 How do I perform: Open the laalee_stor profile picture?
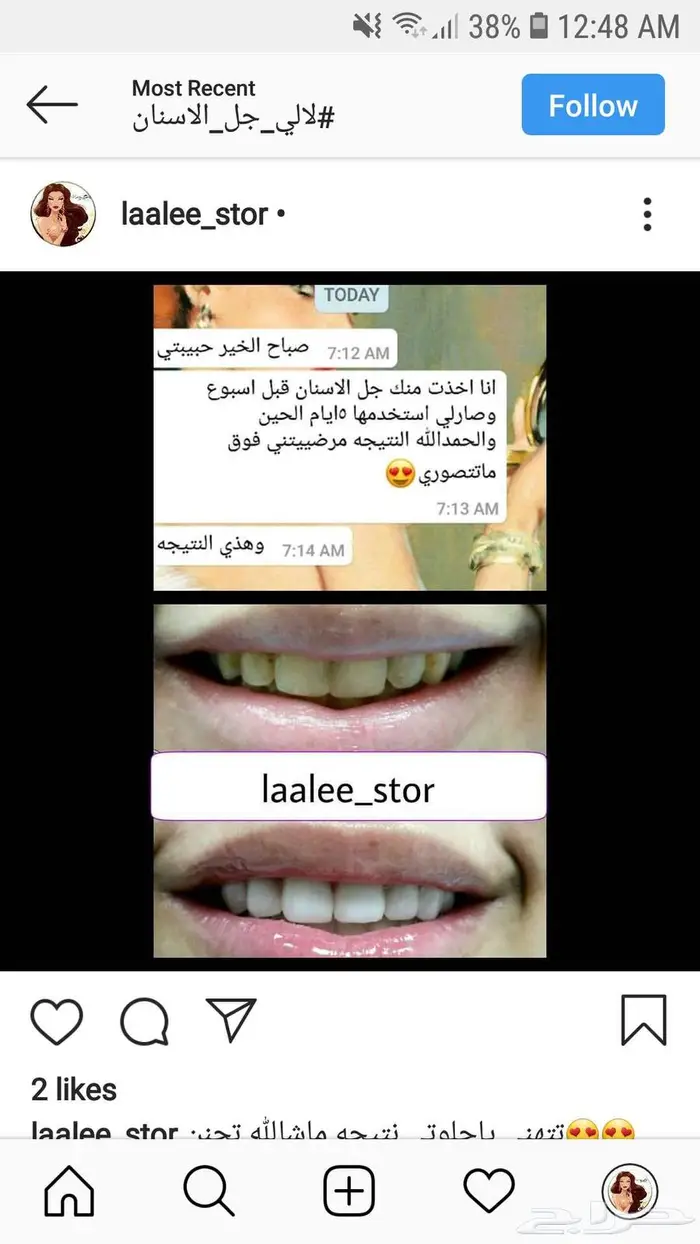click(x=63, y=214)
